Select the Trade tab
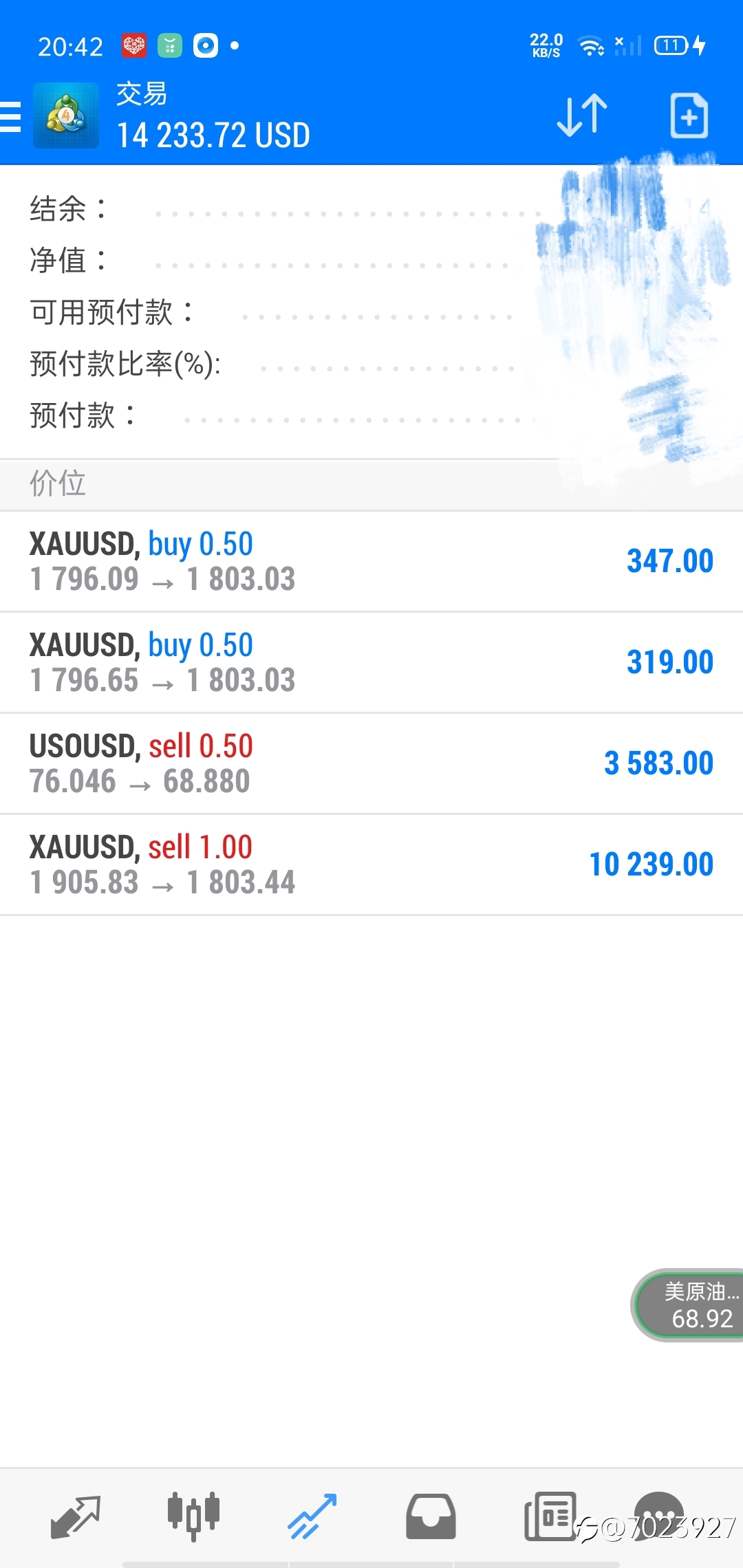Image resolution: width=743 pixels, height=1568 pixels. coord(312,1516)
